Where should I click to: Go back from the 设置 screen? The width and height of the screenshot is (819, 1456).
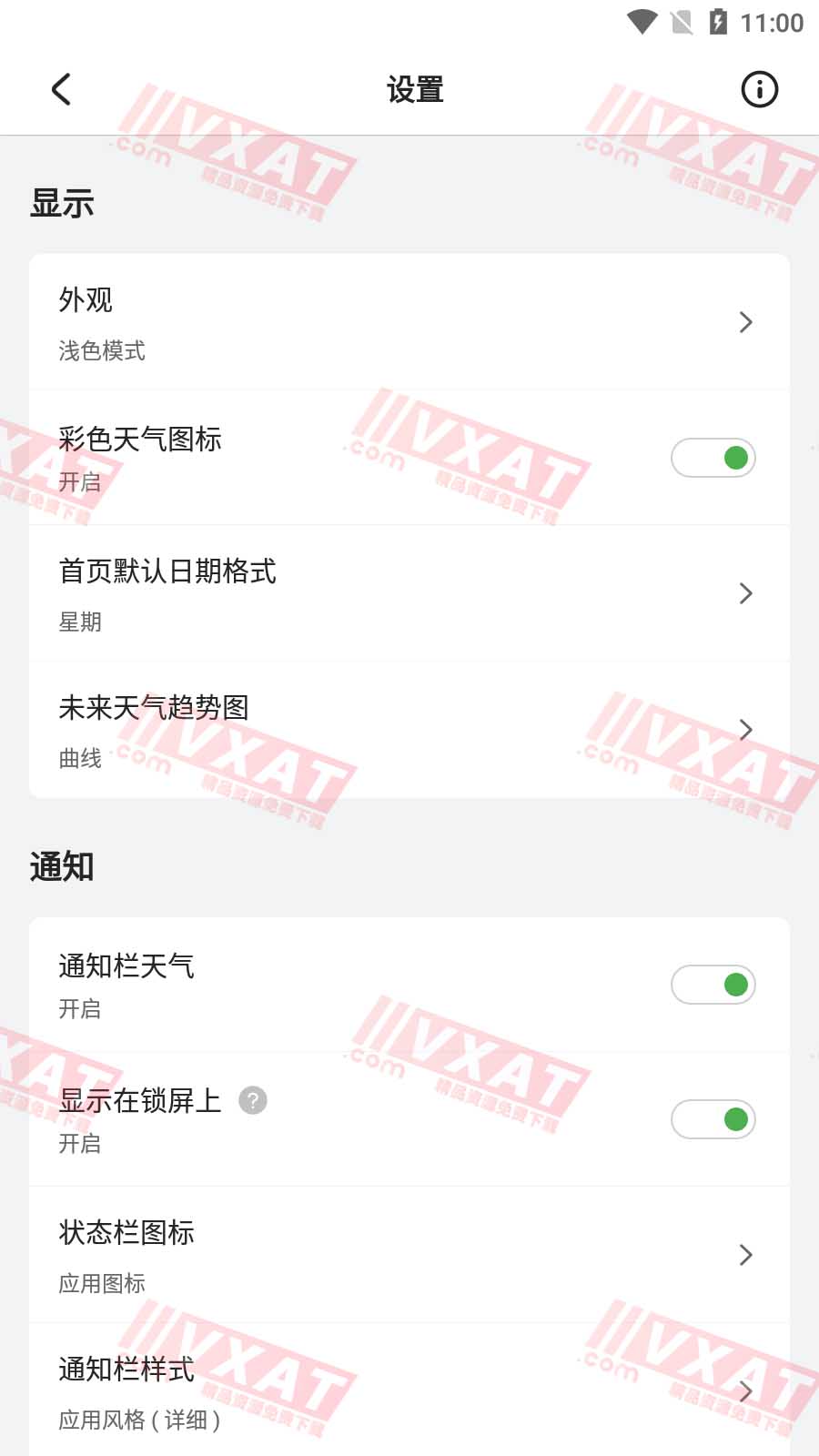[61, 89]
